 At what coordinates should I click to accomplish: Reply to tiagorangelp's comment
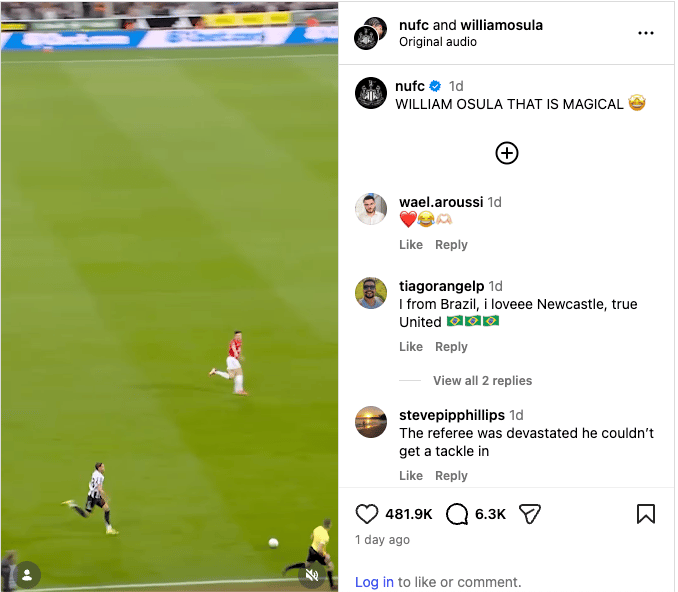click(x=451, y=347)
